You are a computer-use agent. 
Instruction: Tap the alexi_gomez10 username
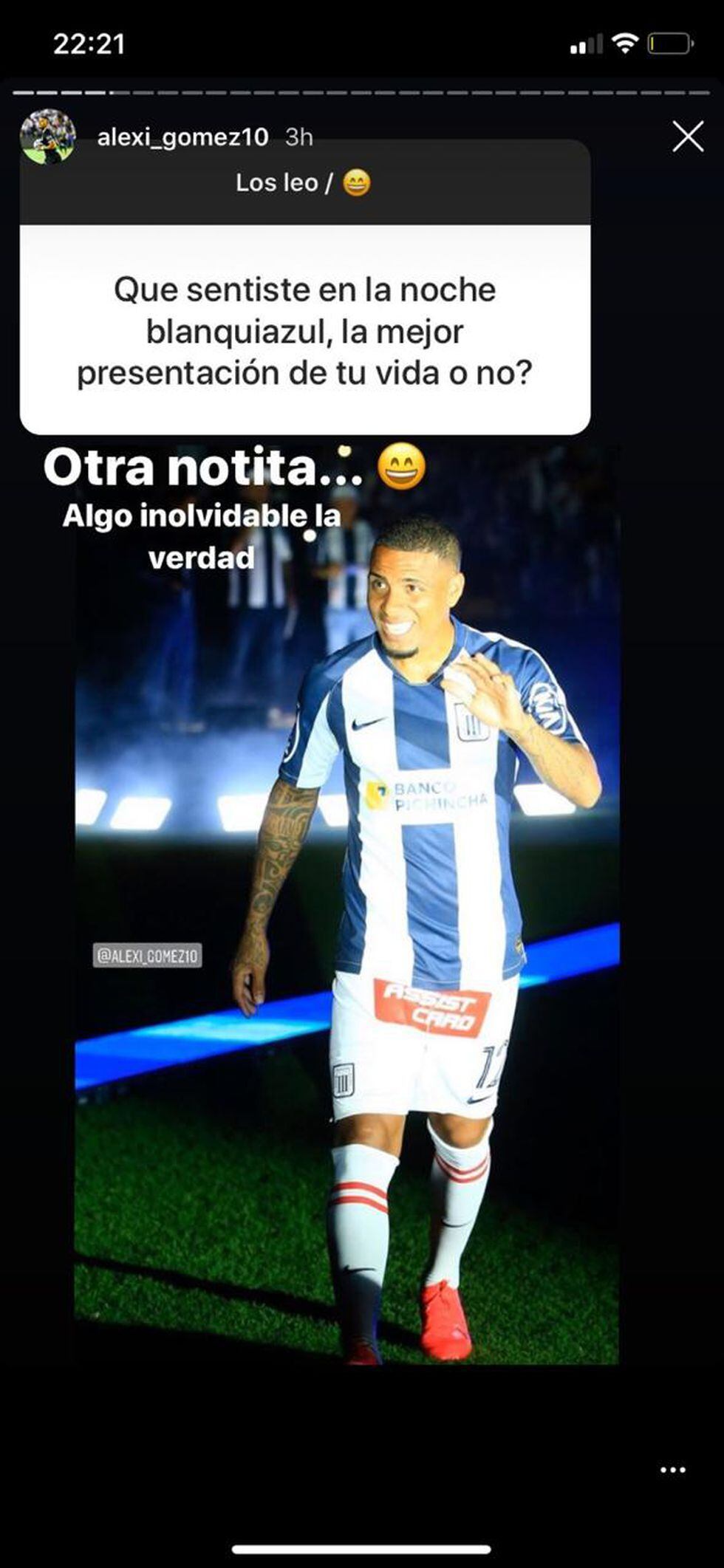[x=182, y=137]
